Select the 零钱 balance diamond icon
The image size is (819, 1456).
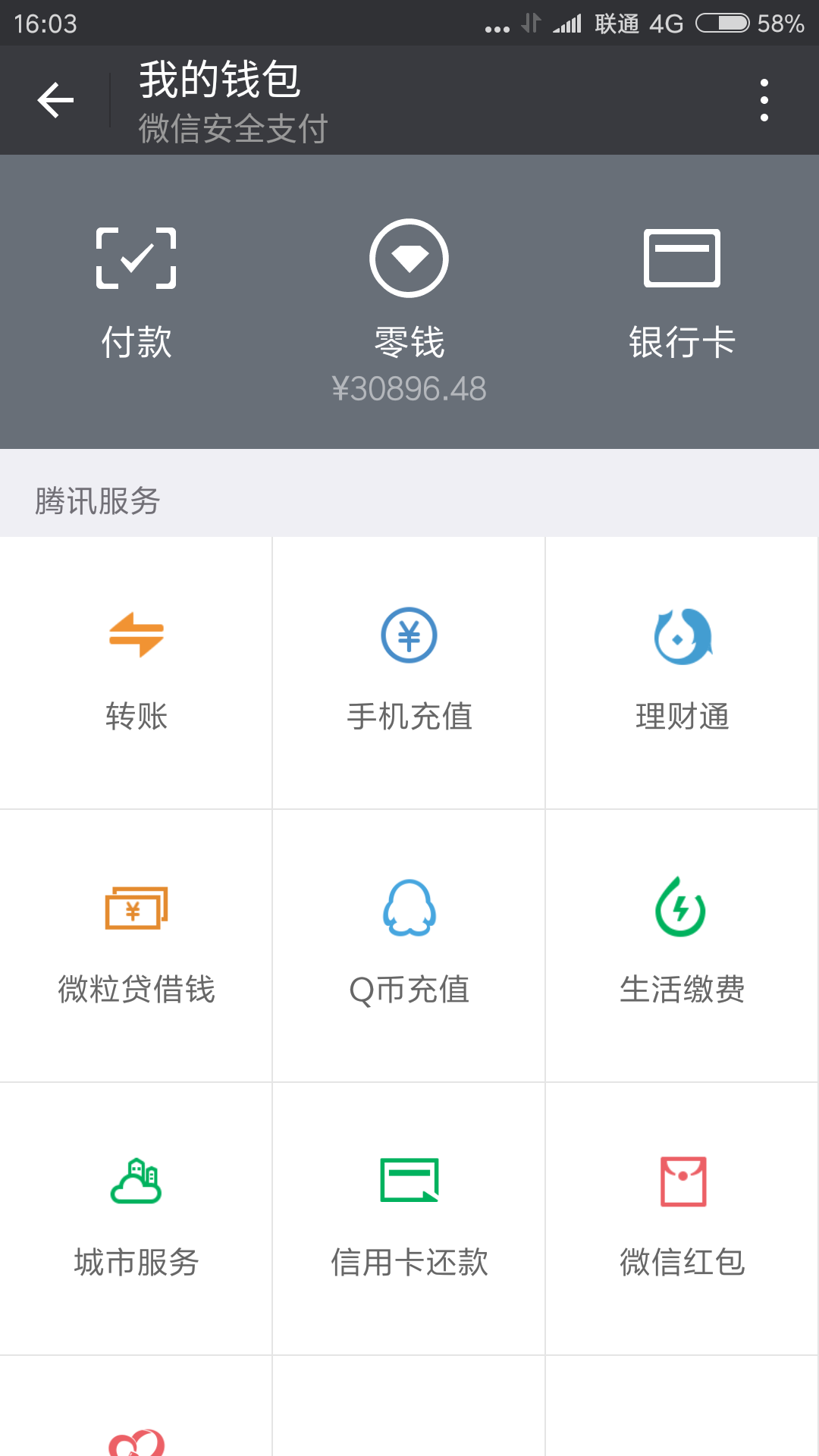click(x=408, y=258)
